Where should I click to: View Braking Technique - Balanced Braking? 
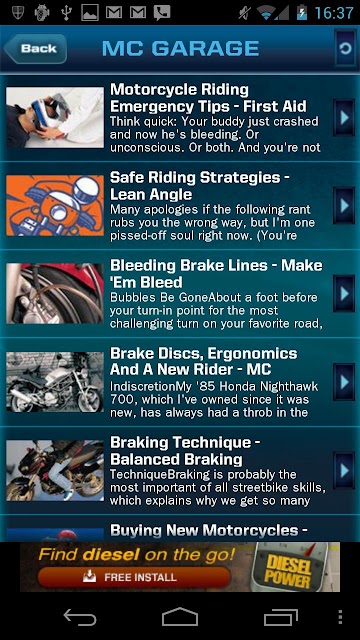point(180,470)
